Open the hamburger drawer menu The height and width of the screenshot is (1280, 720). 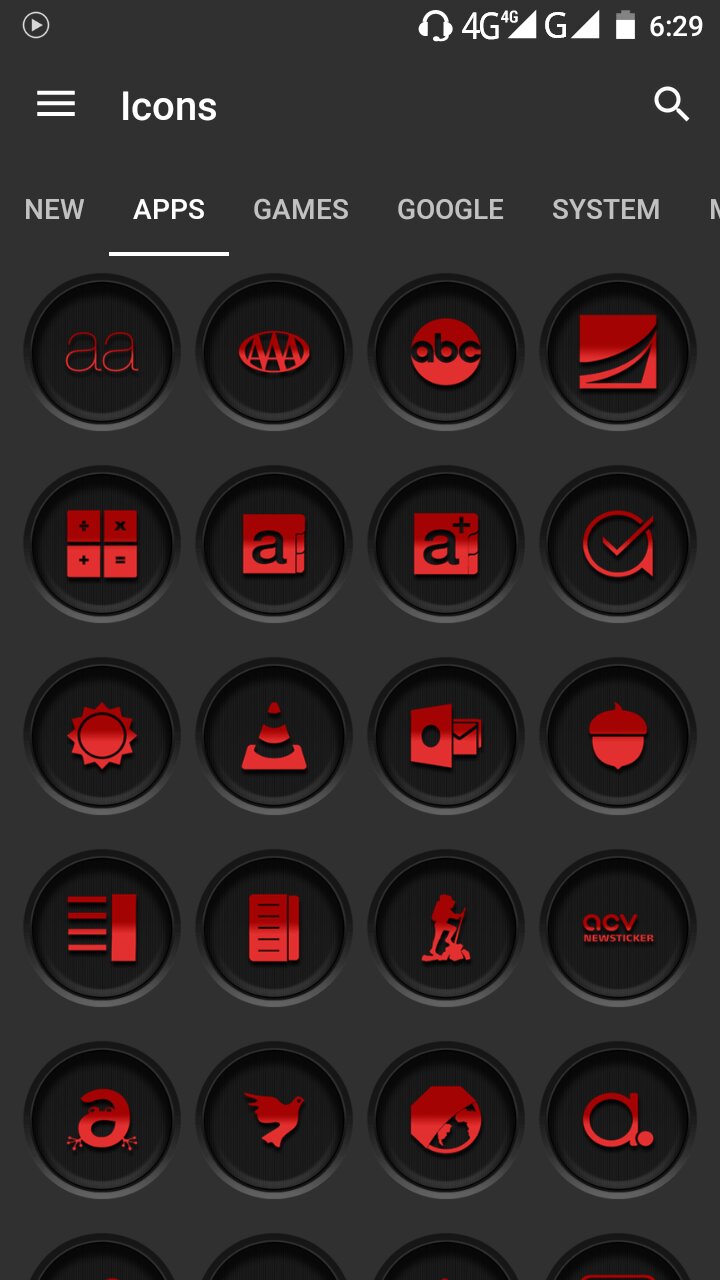point(56,104)
